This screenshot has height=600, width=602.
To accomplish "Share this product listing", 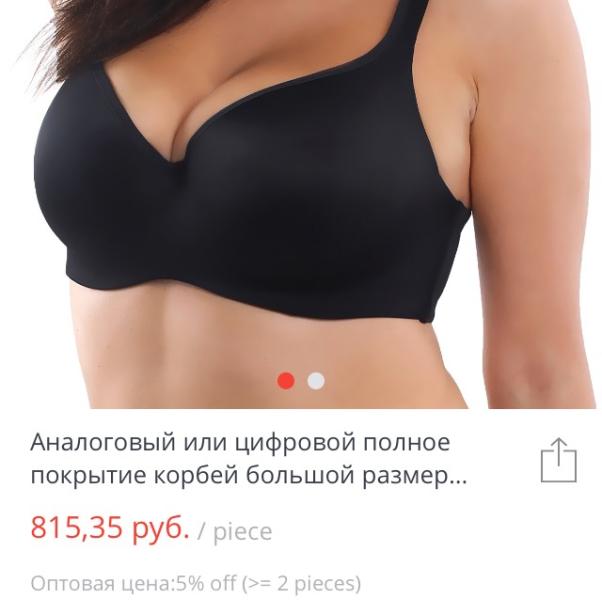I will 559,460.
